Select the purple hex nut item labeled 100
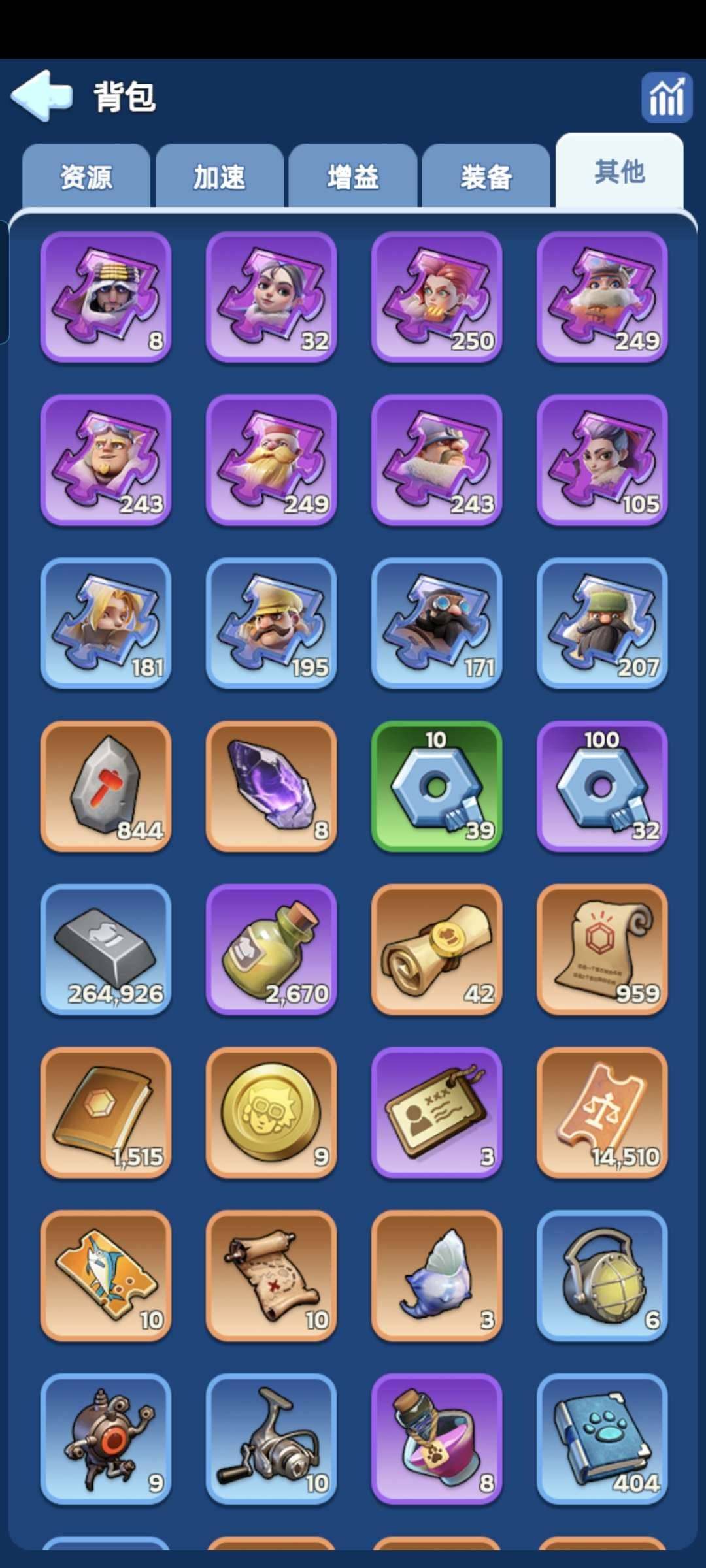The image size is (706, 1568). [602, 786]
